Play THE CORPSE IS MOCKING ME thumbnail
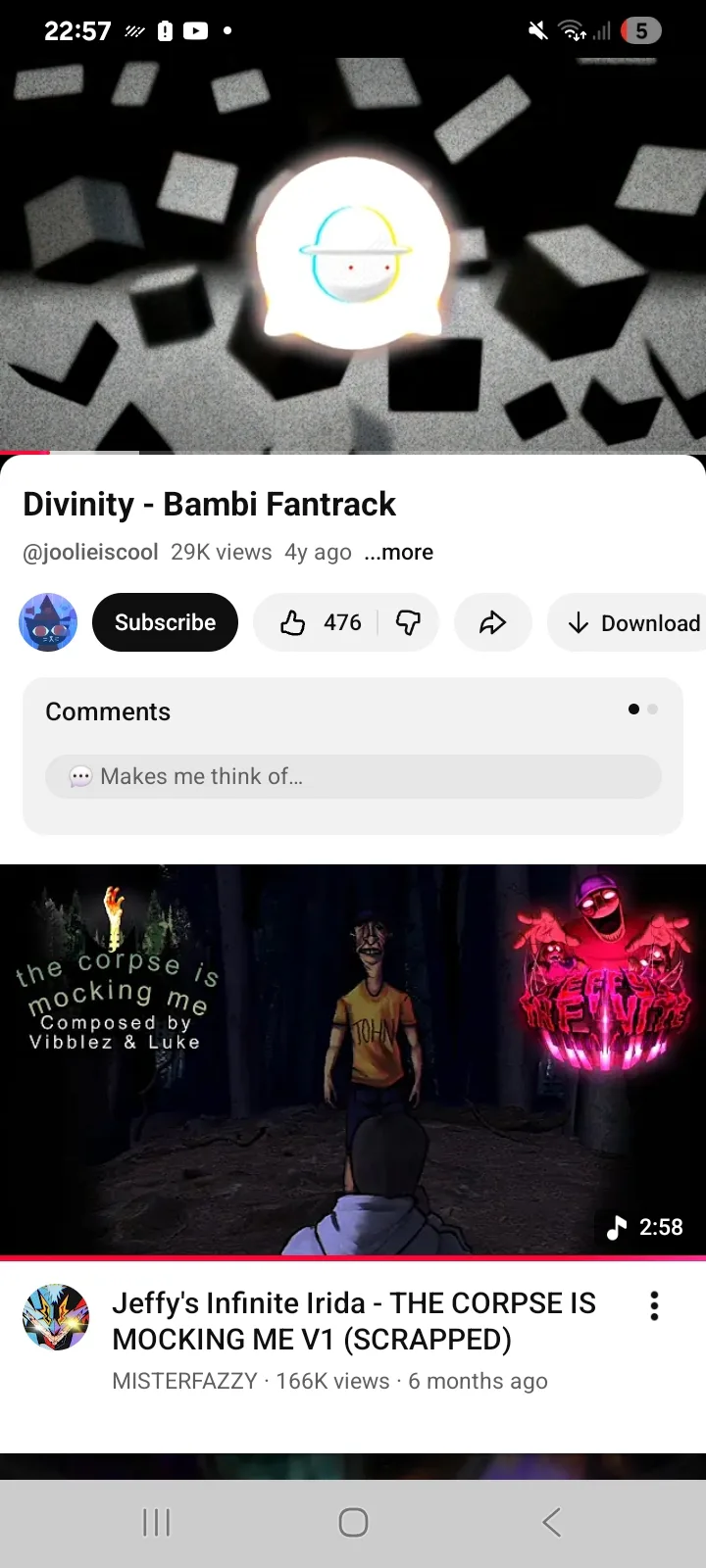This screenshot has height=1568, width=706. (x=353, y=1059)
